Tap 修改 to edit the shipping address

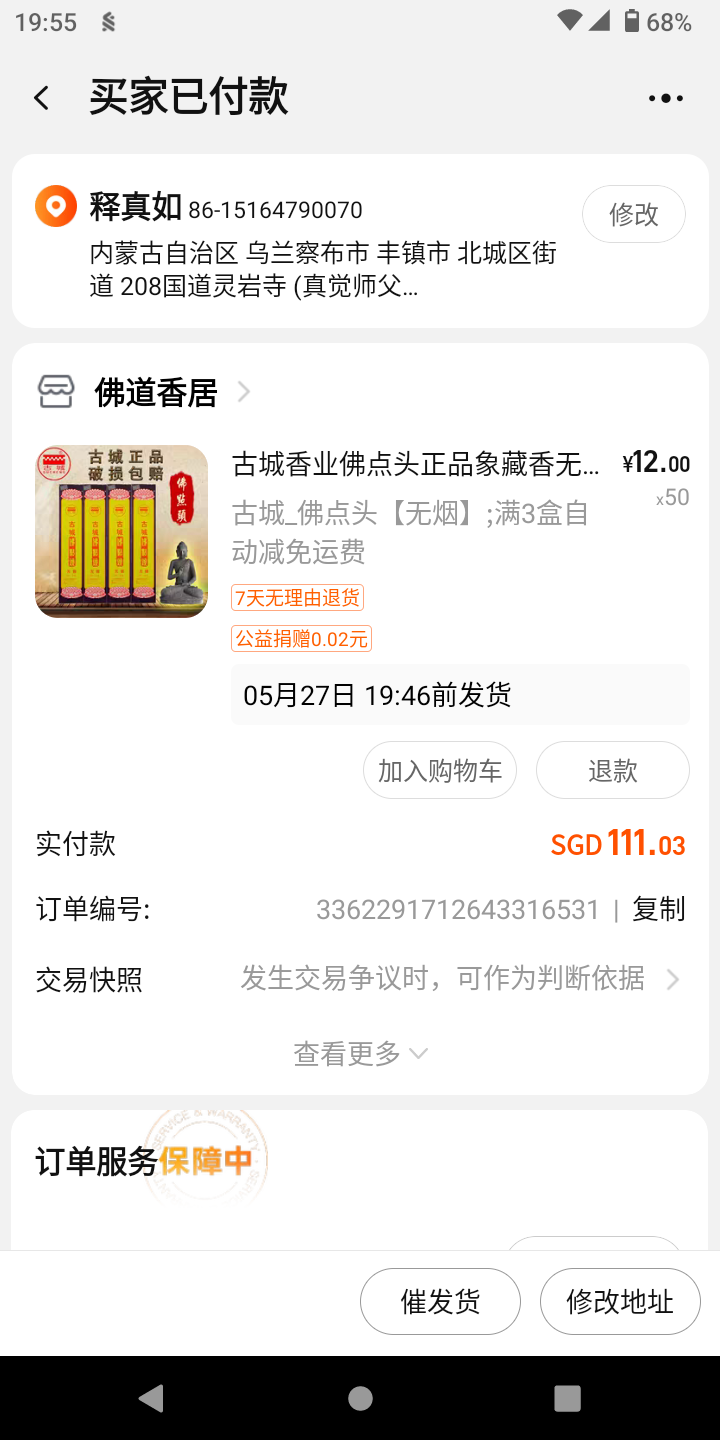(633, 214)
